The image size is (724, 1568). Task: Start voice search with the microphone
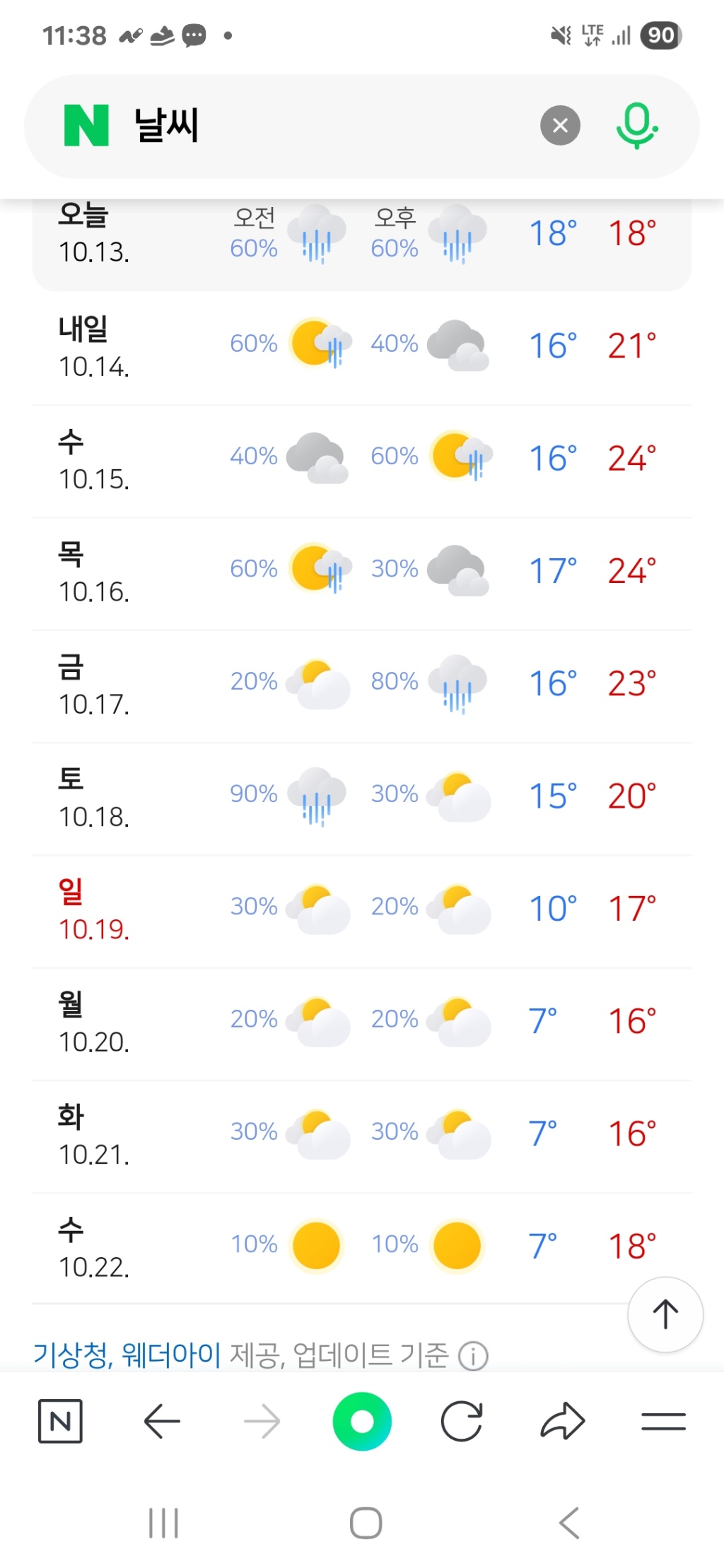click(636, 126)
